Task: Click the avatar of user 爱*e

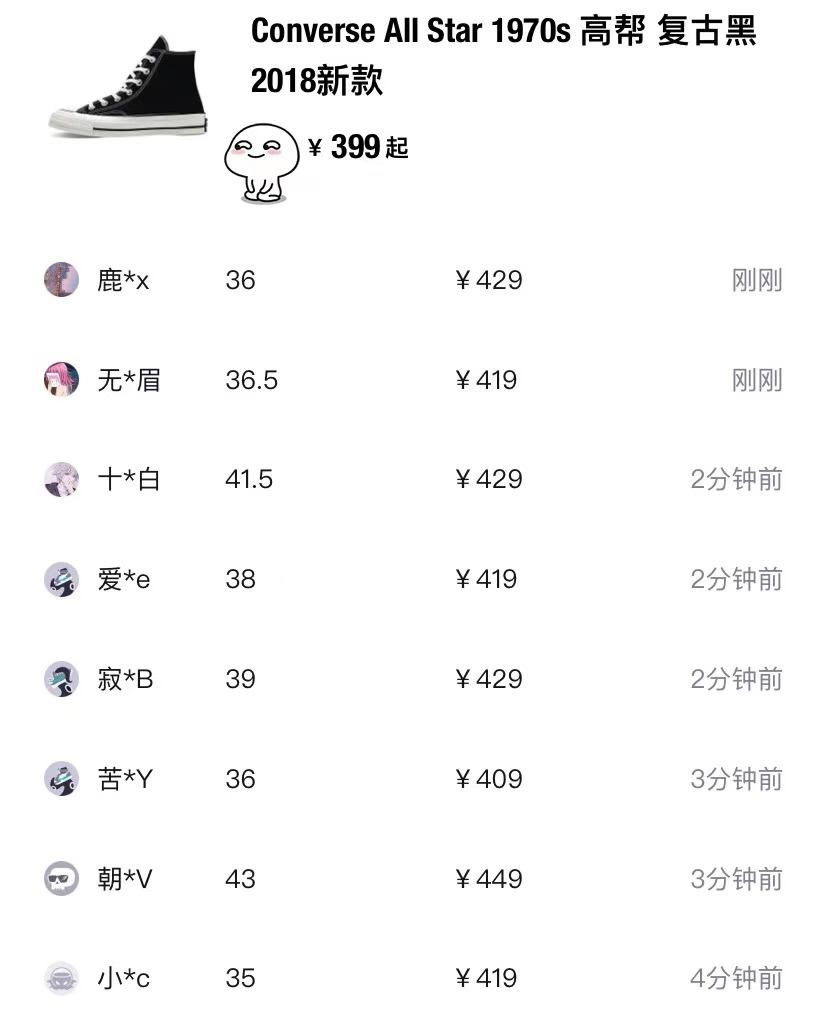Action: pyautogui.click(x=61, y=579)
